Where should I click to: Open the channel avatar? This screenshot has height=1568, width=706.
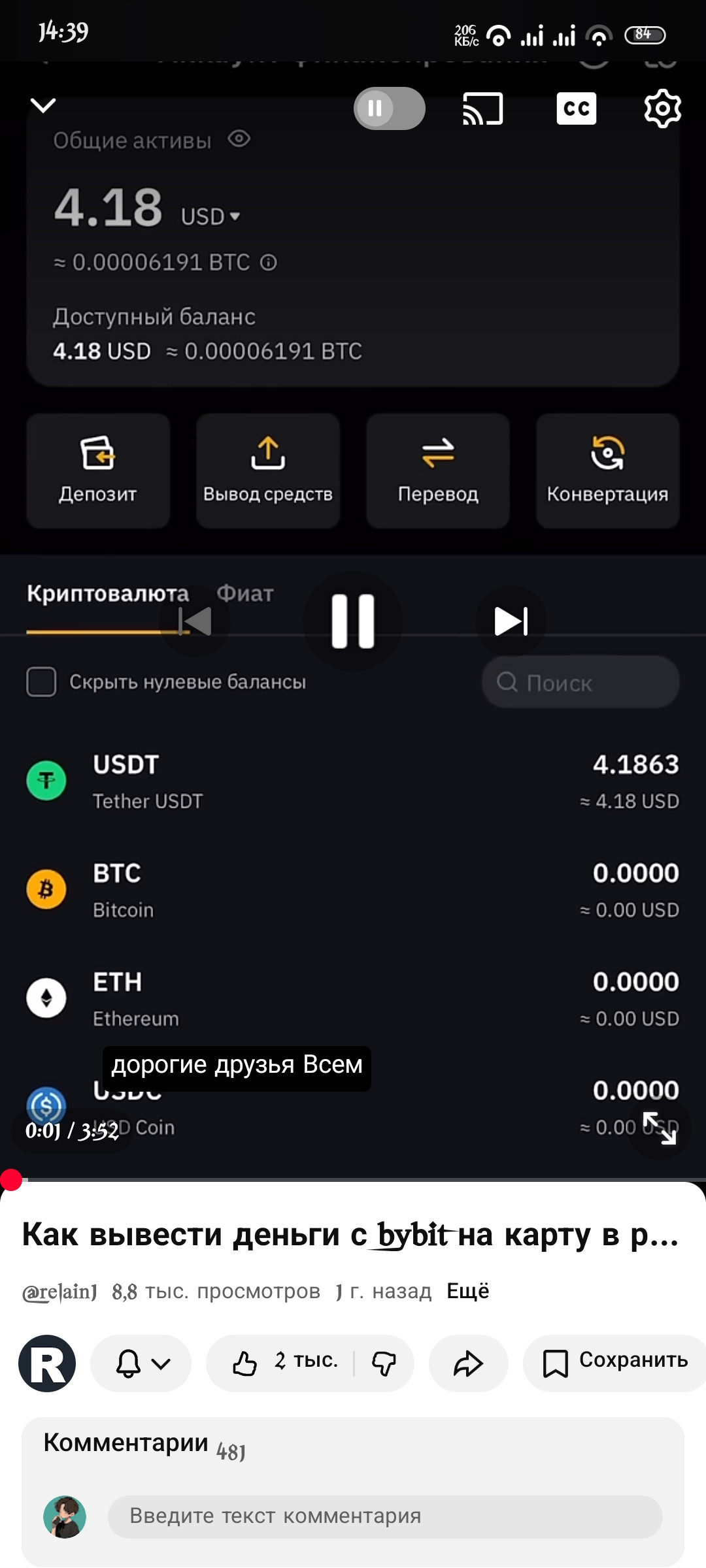47,1363
